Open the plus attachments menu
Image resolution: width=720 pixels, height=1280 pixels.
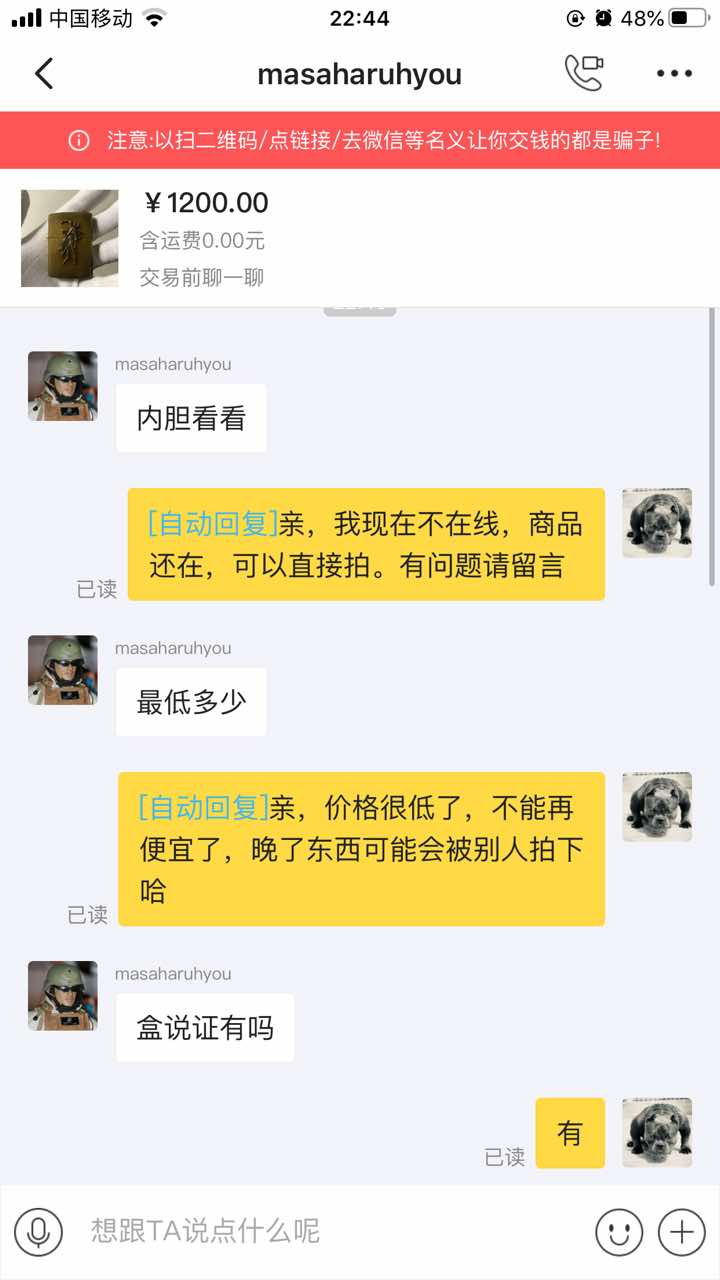681,1231
